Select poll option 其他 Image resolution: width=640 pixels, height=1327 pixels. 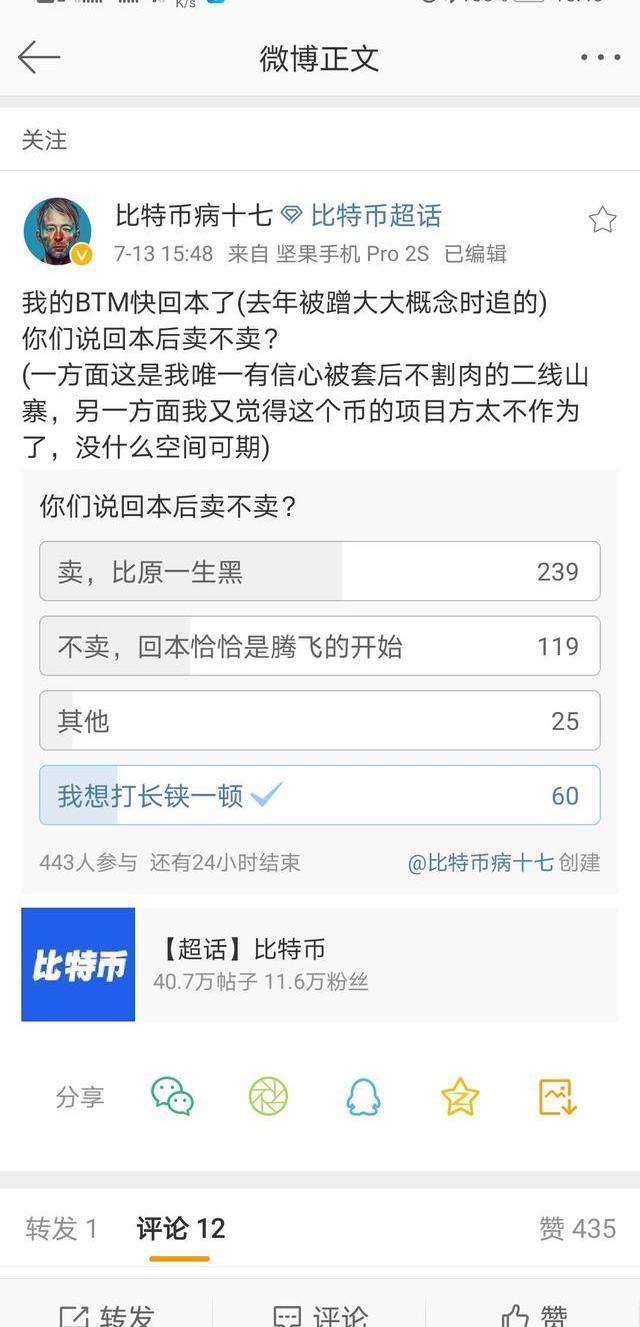point(319,720)
